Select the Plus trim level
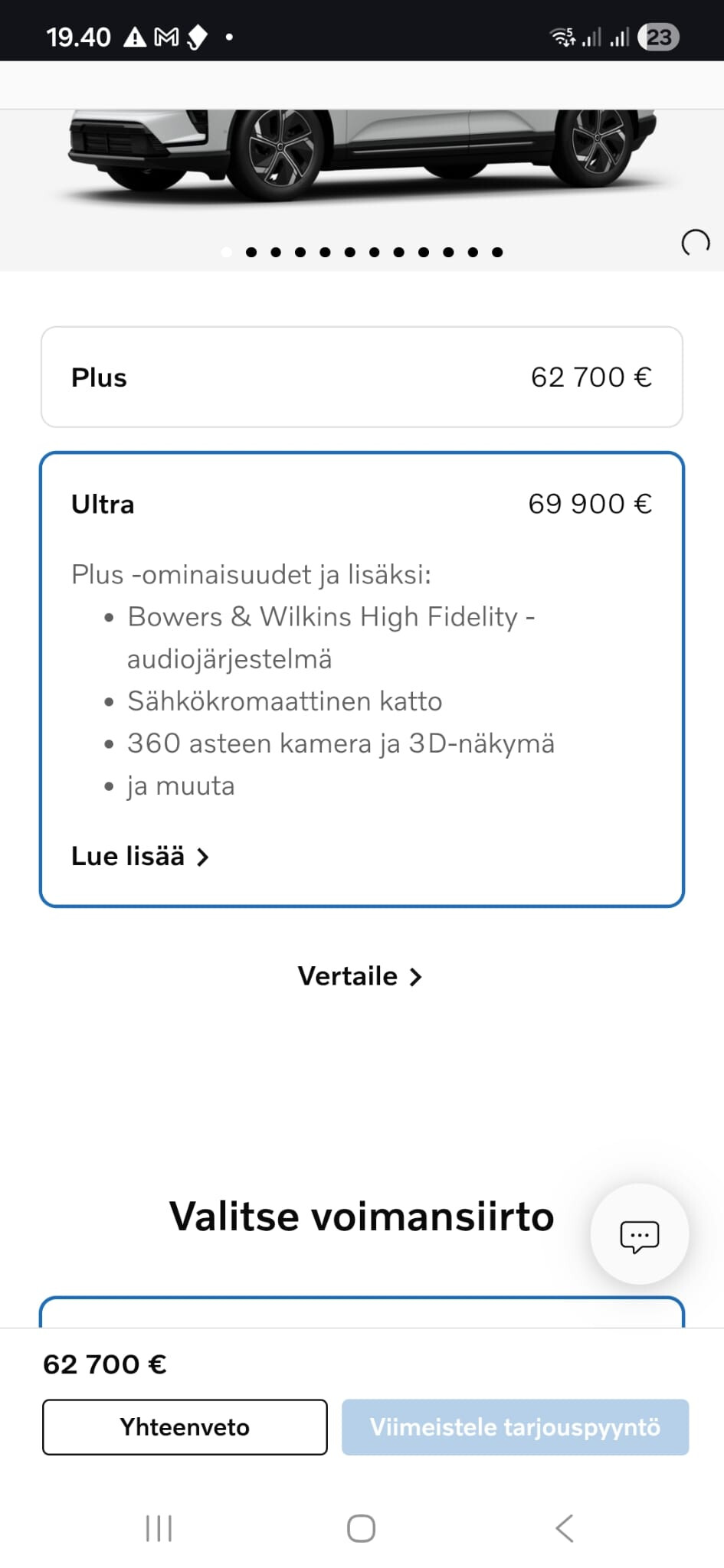Screen dimensions: 724x1568 [x=362, y=377]
